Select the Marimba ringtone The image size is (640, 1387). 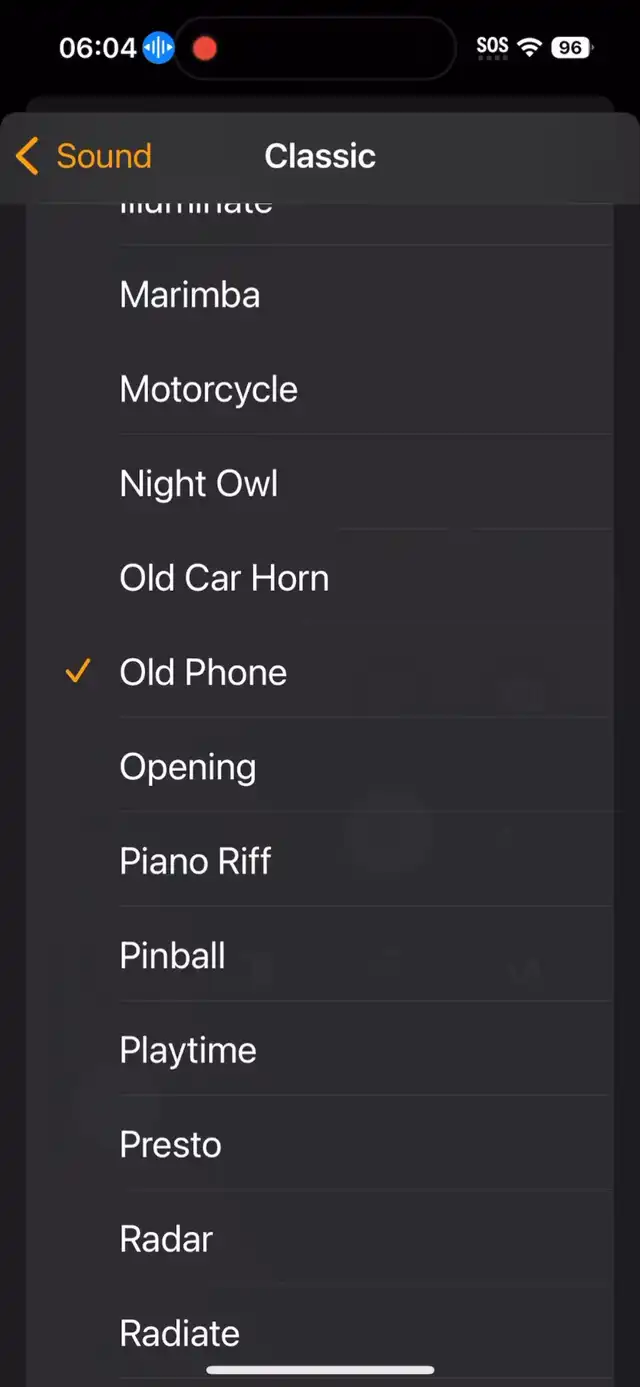319,294
